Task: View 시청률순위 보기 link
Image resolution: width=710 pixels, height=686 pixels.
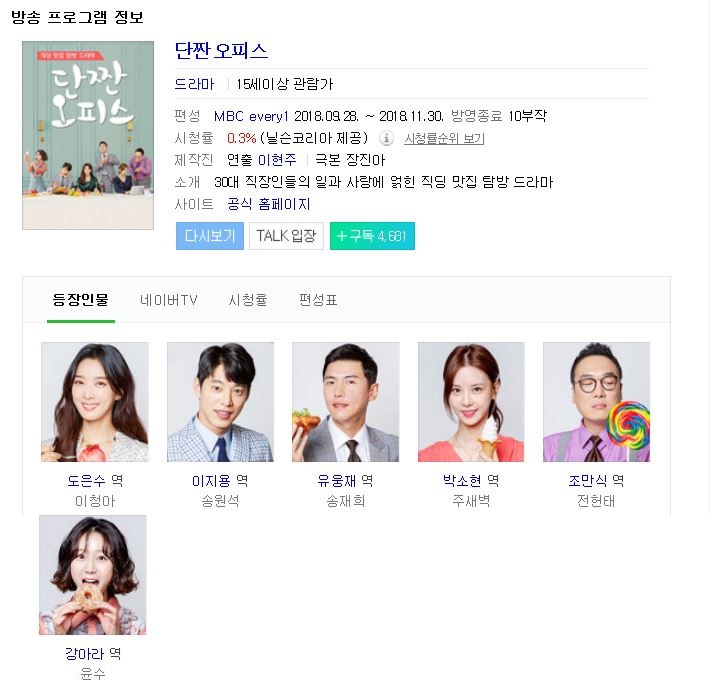Action: pos(444,138)
